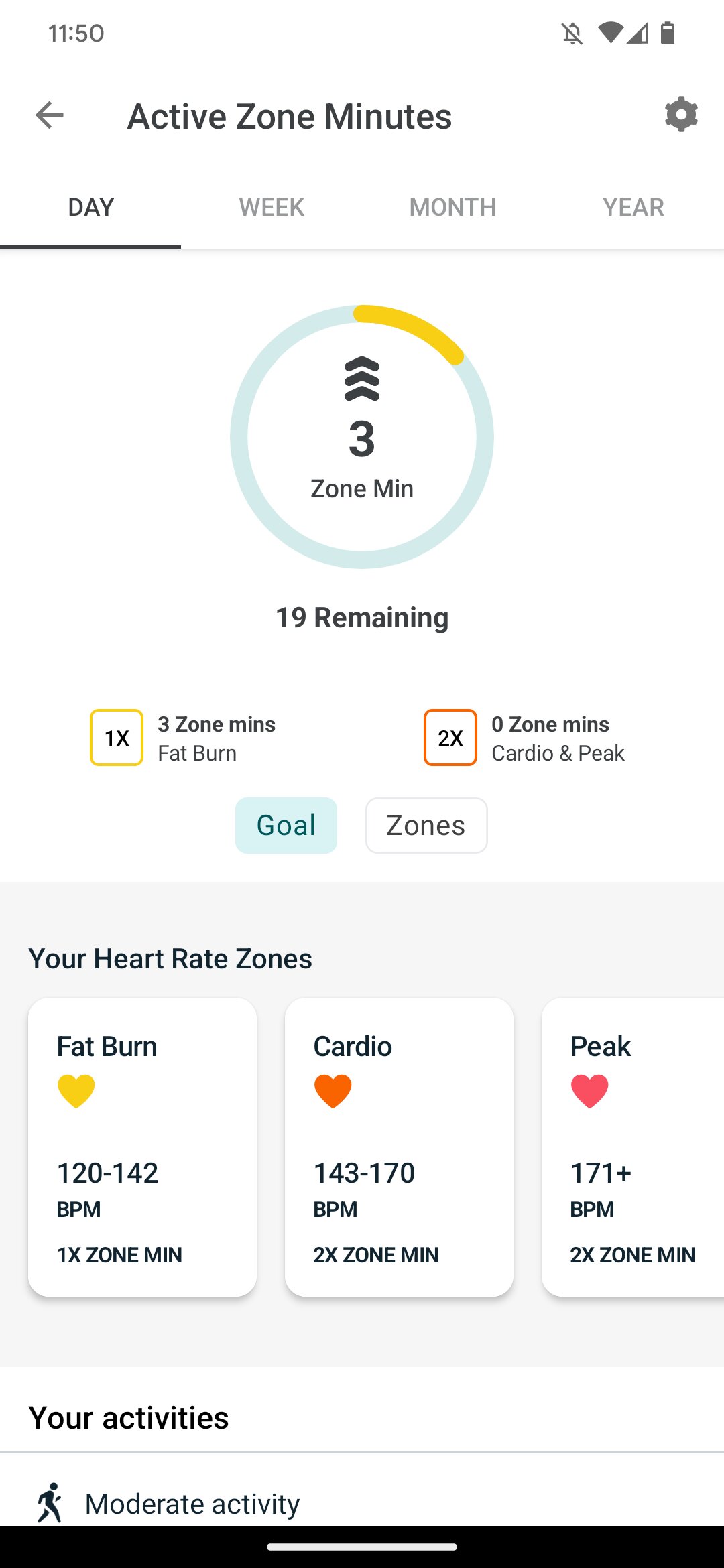Select the DAY tab
This screenshot has height=1568, width=724.
pyautogui.click(x=90, y=207)
